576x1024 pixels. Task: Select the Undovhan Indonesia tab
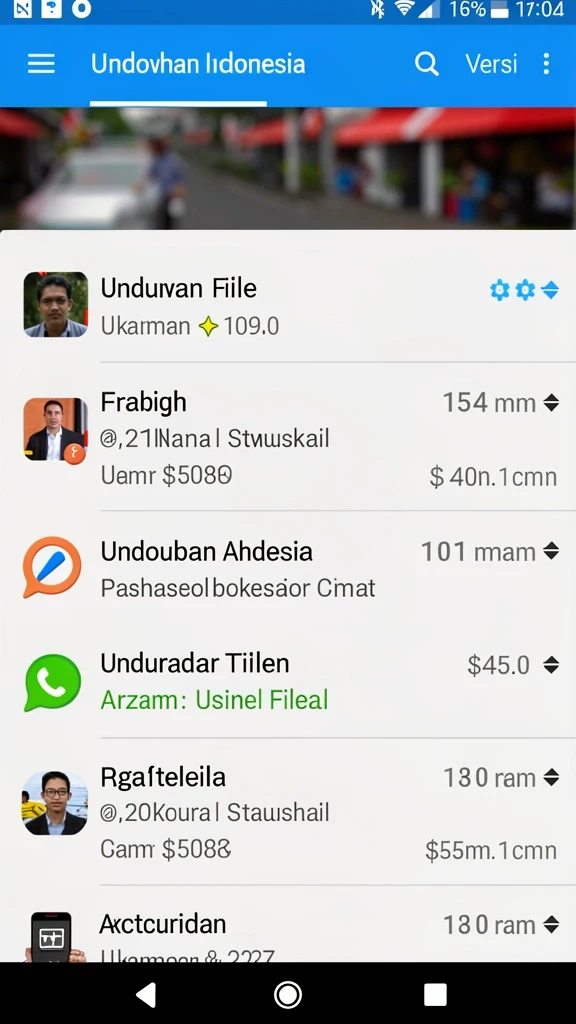pyautogui.click(x=198, y=64)
